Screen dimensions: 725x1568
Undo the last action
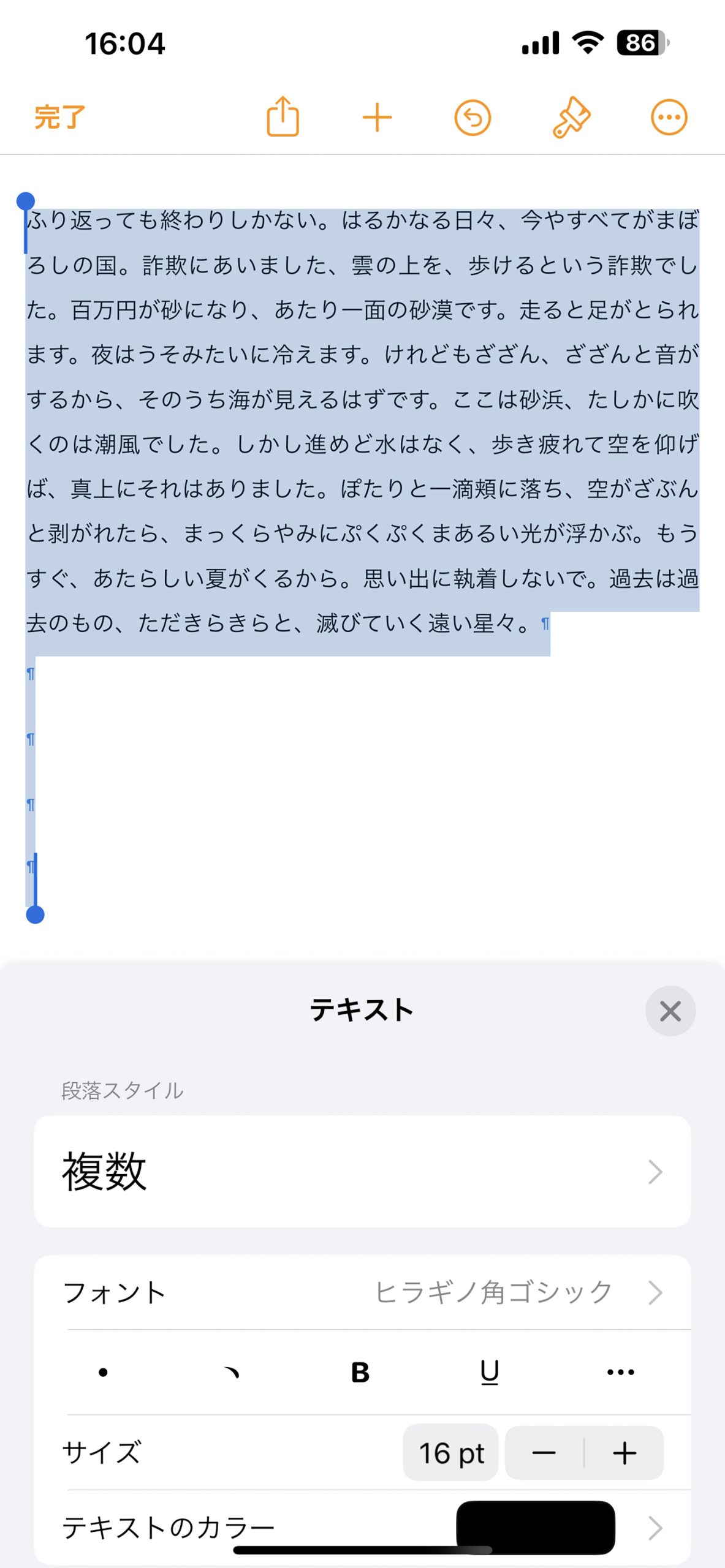473,117
